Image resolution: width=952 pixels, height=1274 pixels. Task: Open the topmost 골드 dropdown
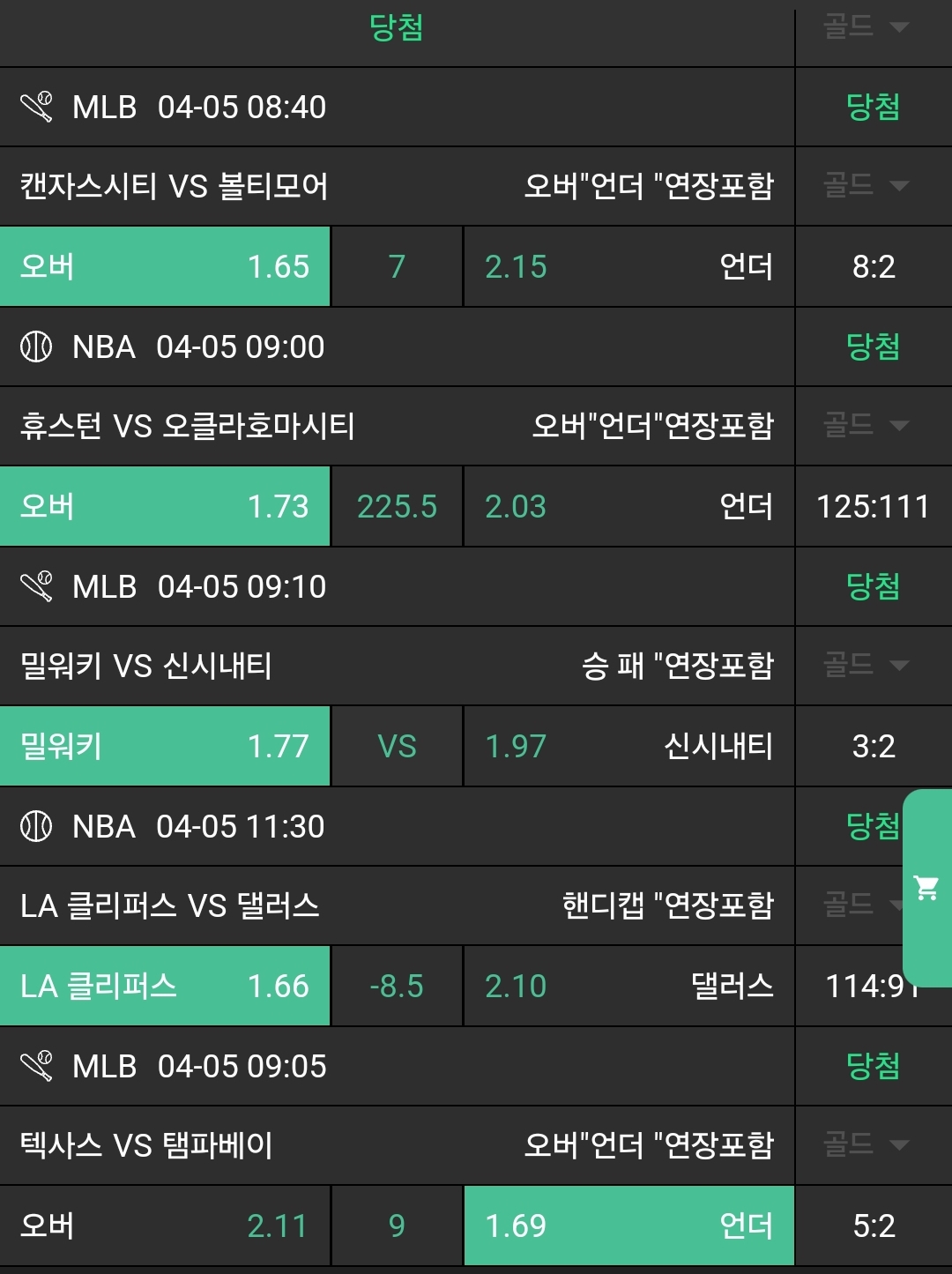tap(866, 26)
